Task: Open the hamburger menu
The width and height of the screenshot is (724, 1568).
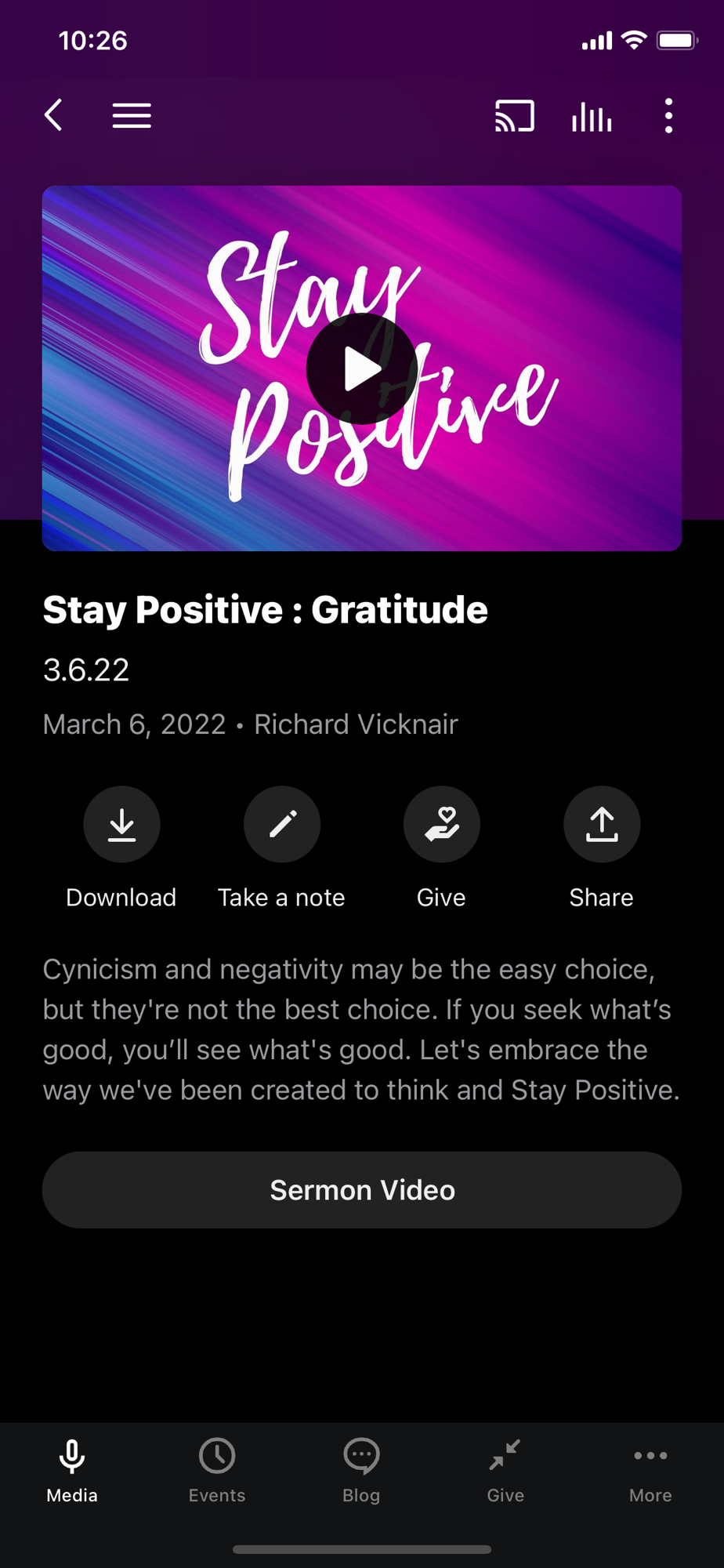Action: pyautogui.click(x=132, y=116)
